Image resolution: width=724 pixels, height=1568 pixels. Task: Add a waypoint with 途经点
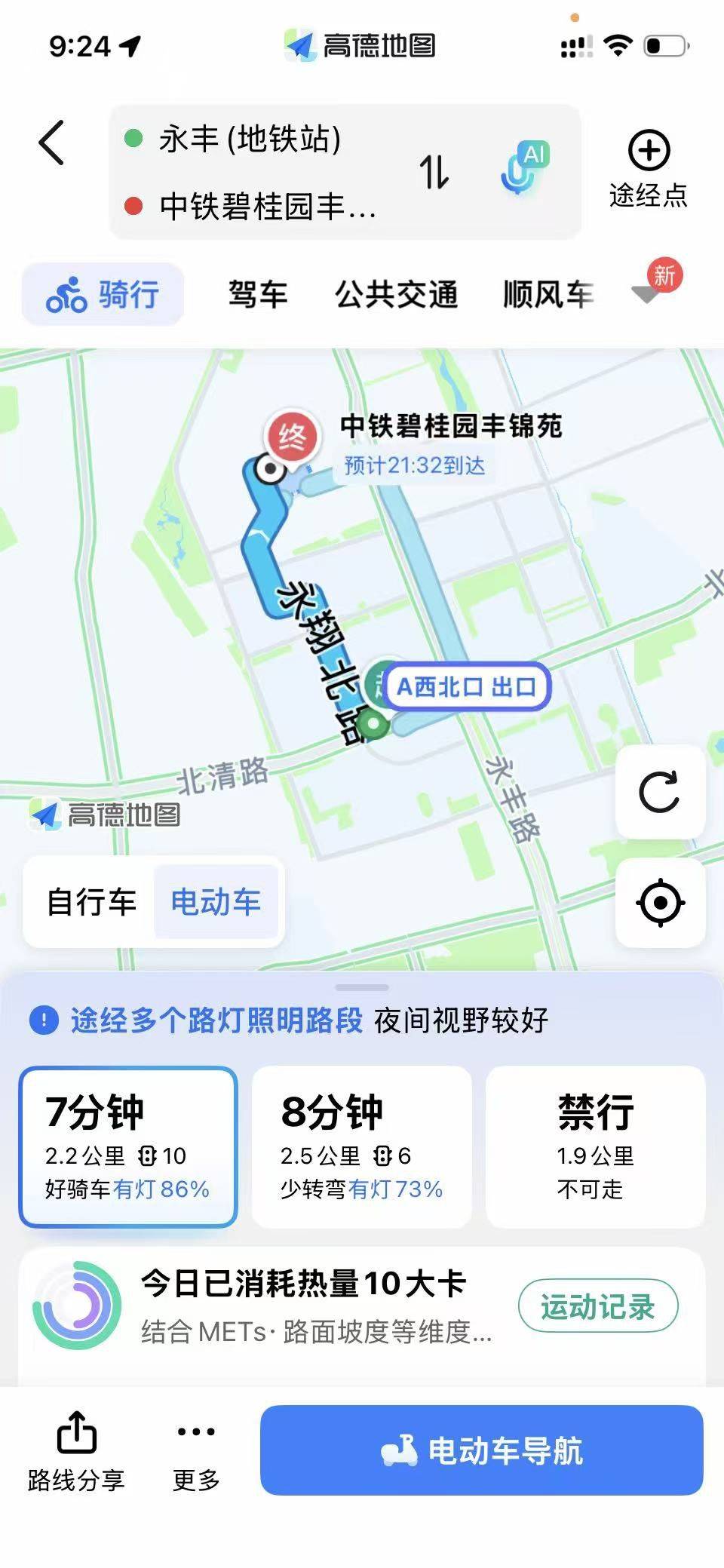(649, 169)
